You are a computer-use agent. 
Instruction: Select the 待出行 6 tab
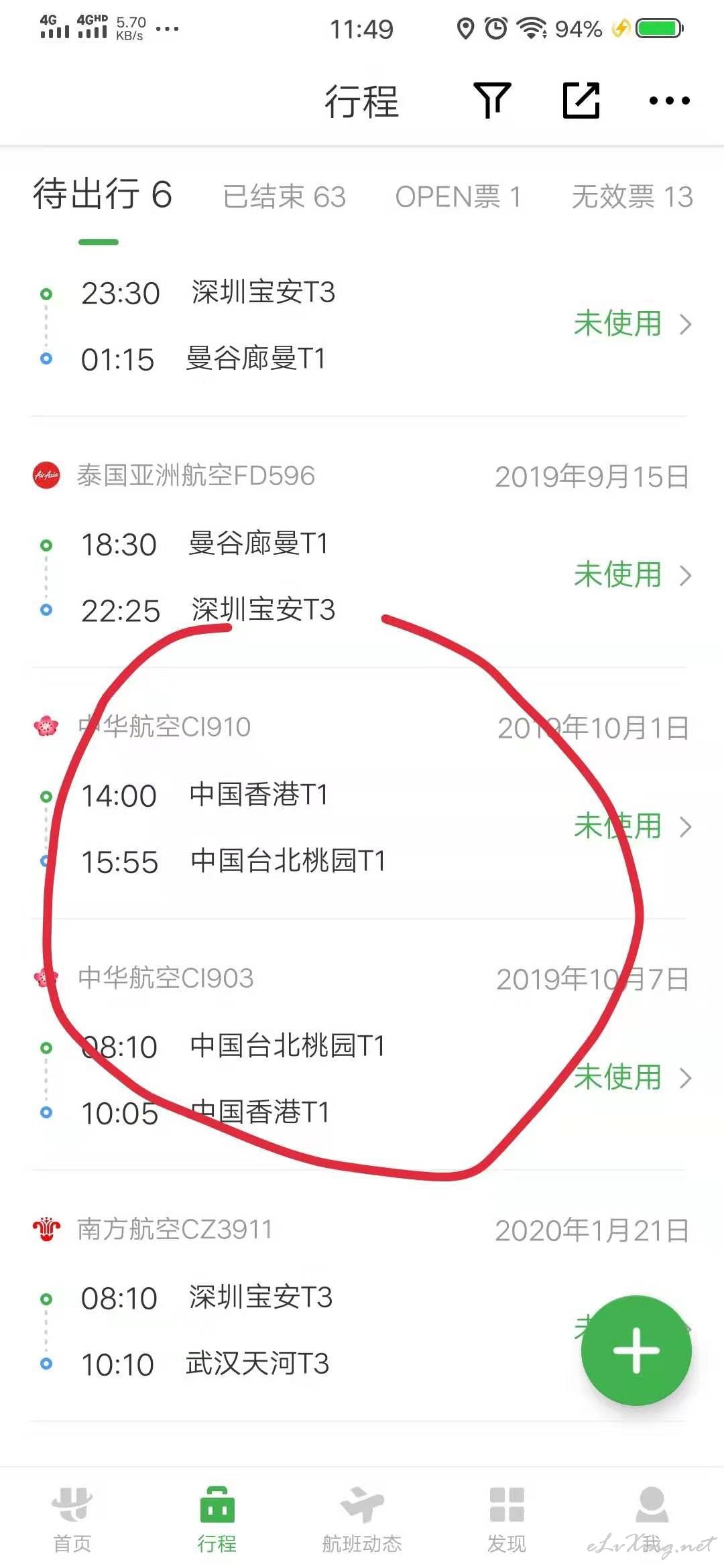click(103, 194)
